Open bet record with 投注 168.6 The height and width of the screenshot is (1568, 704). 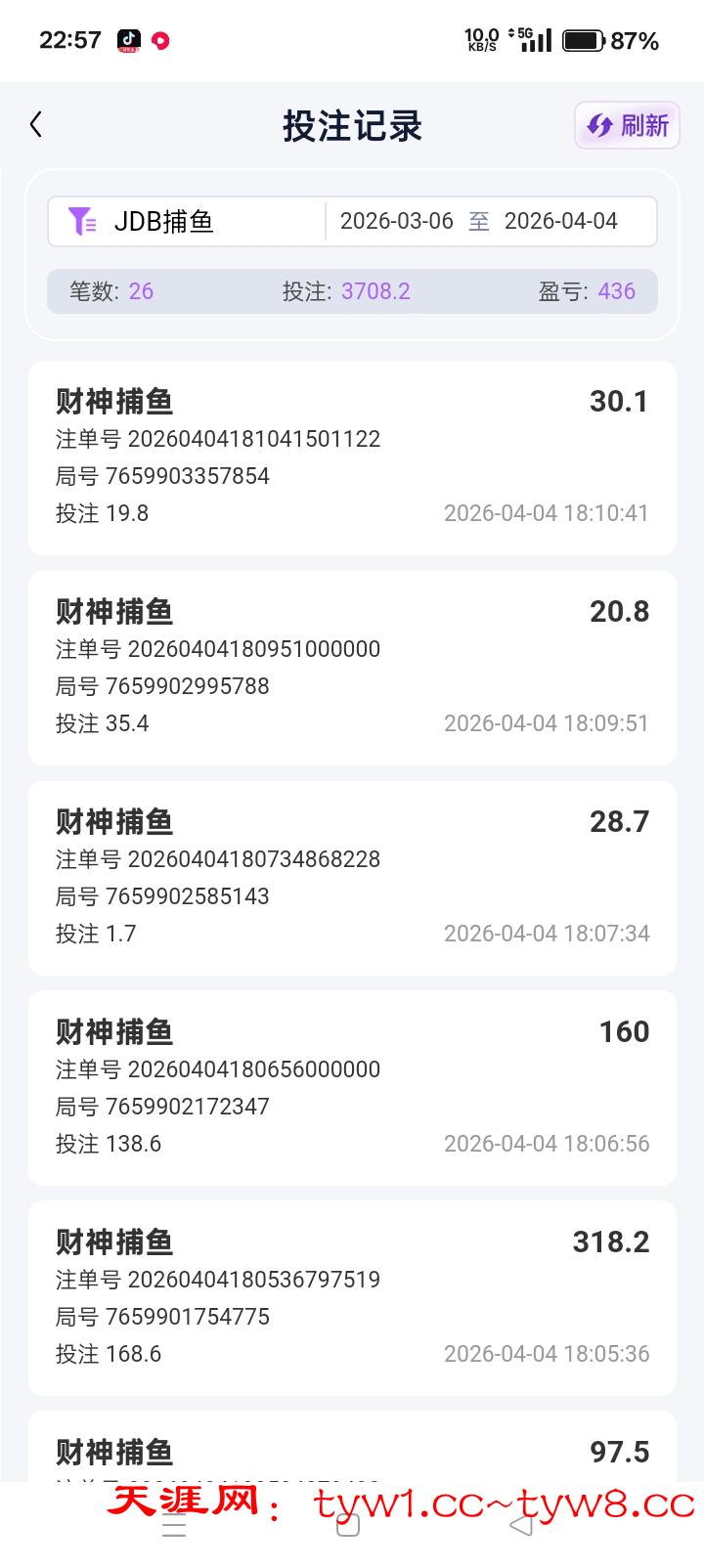[352, 1298]
